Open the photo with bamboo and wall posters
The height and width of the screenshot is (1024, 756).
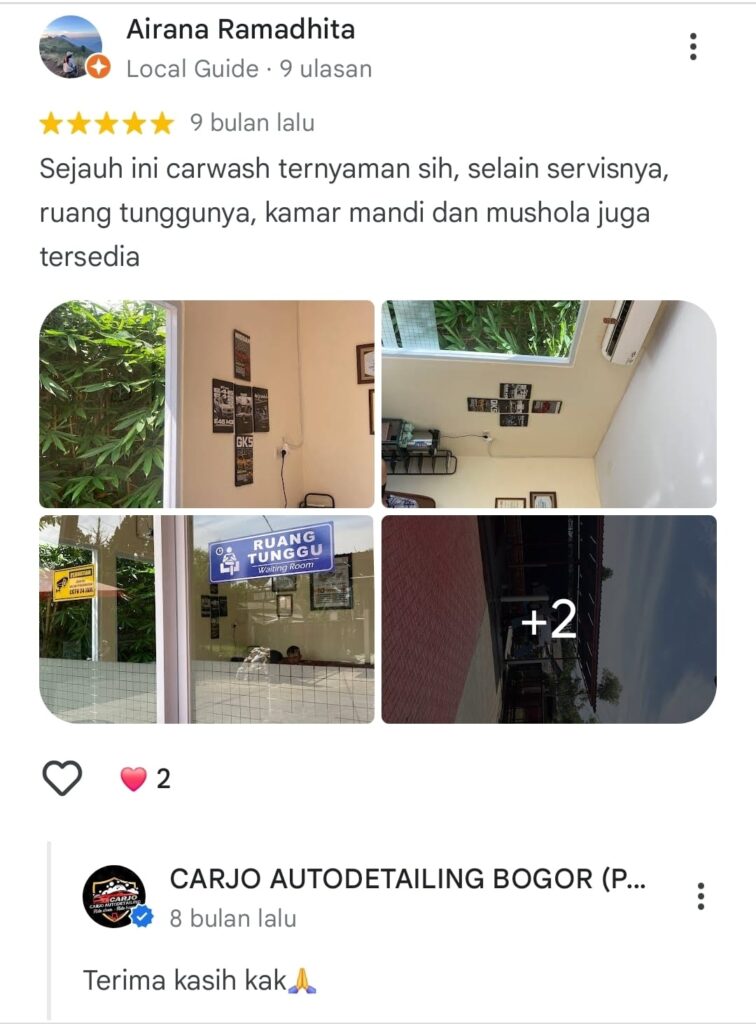point(206,404)
